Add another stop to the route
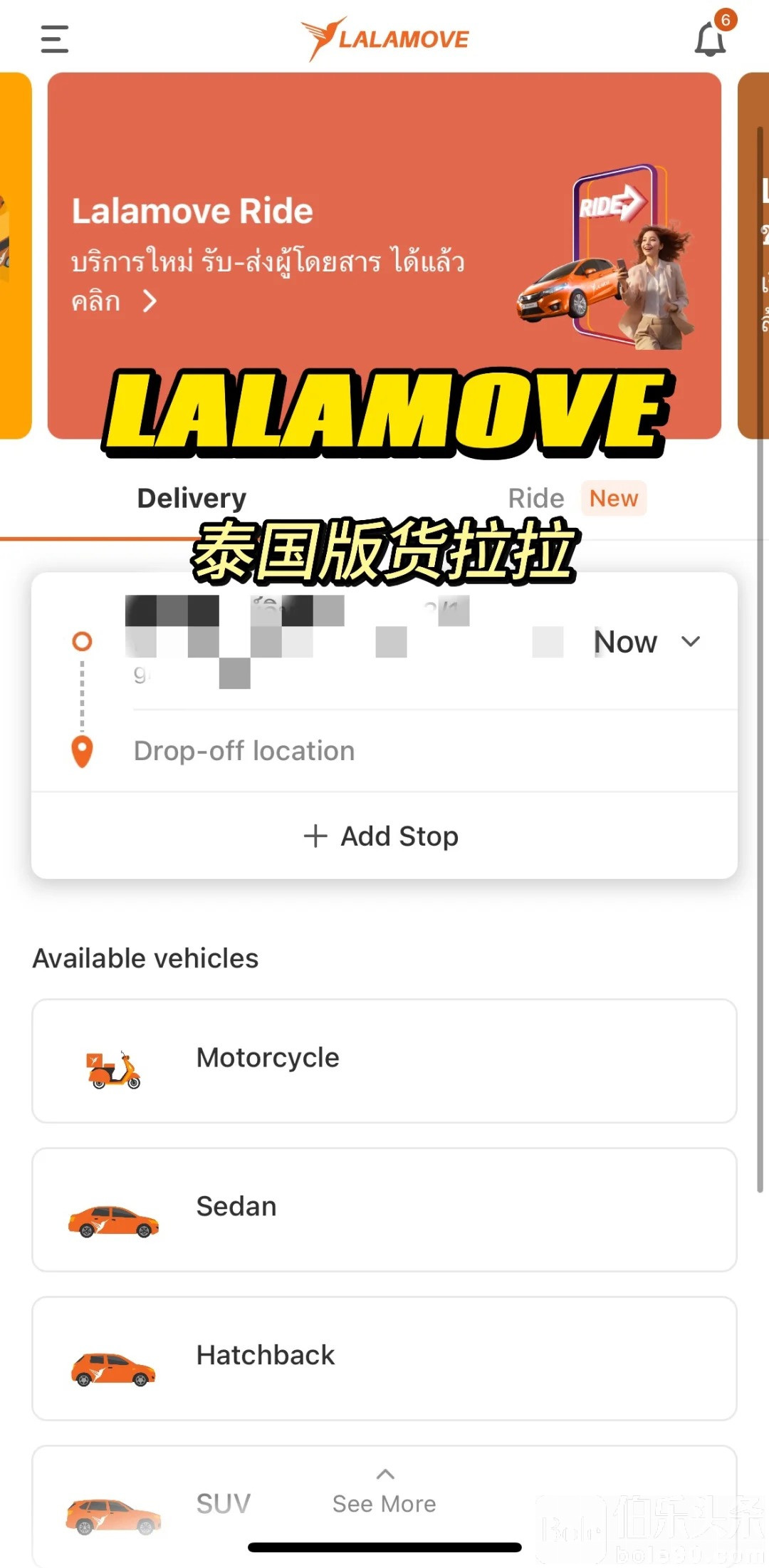This screenshot has width=769, height=1568. [383, 836]
